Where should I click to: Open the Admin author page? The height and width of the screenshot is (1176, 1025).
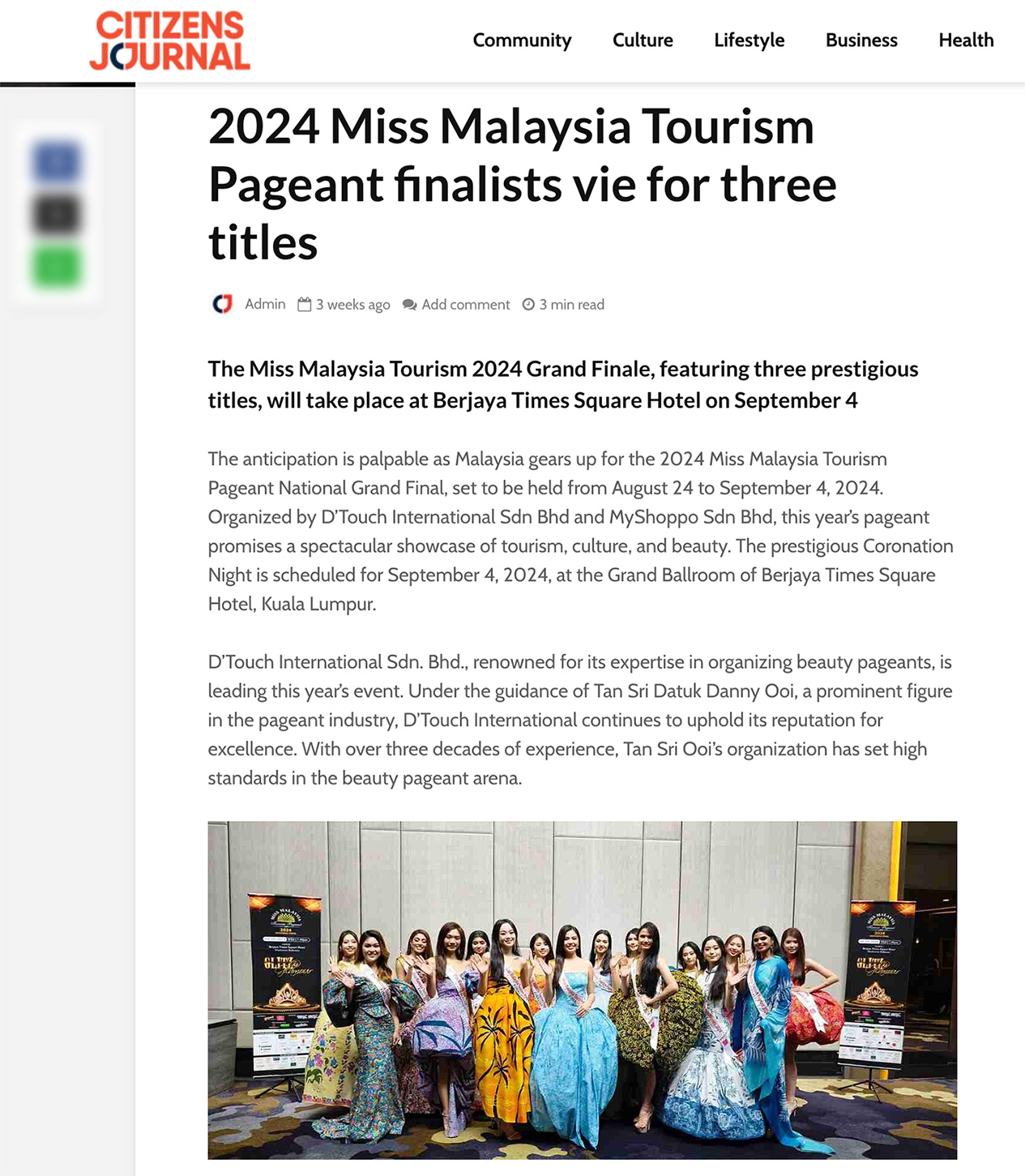click(x=265, y=304)
